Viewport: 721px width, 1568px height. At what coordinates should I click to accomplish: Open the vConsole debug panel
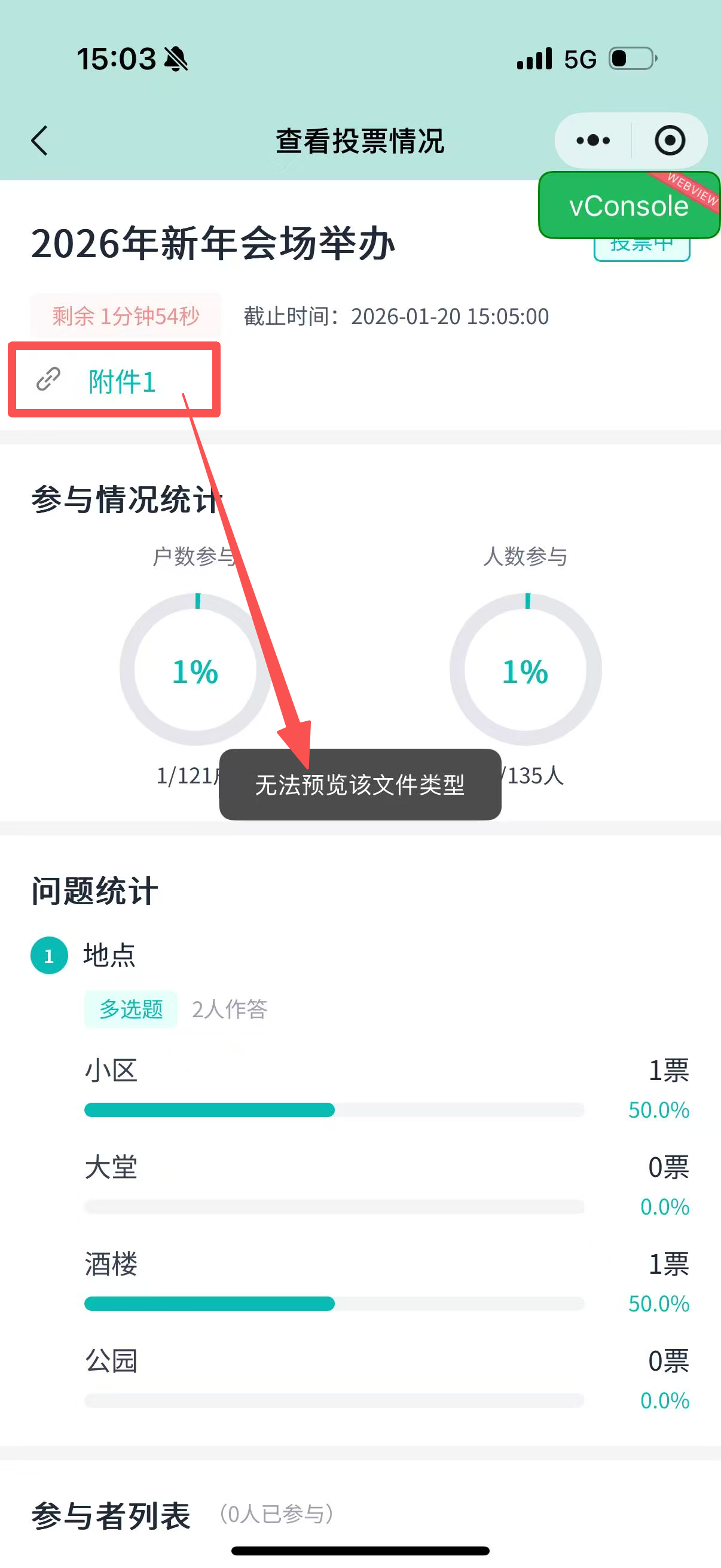click(628, 206)
